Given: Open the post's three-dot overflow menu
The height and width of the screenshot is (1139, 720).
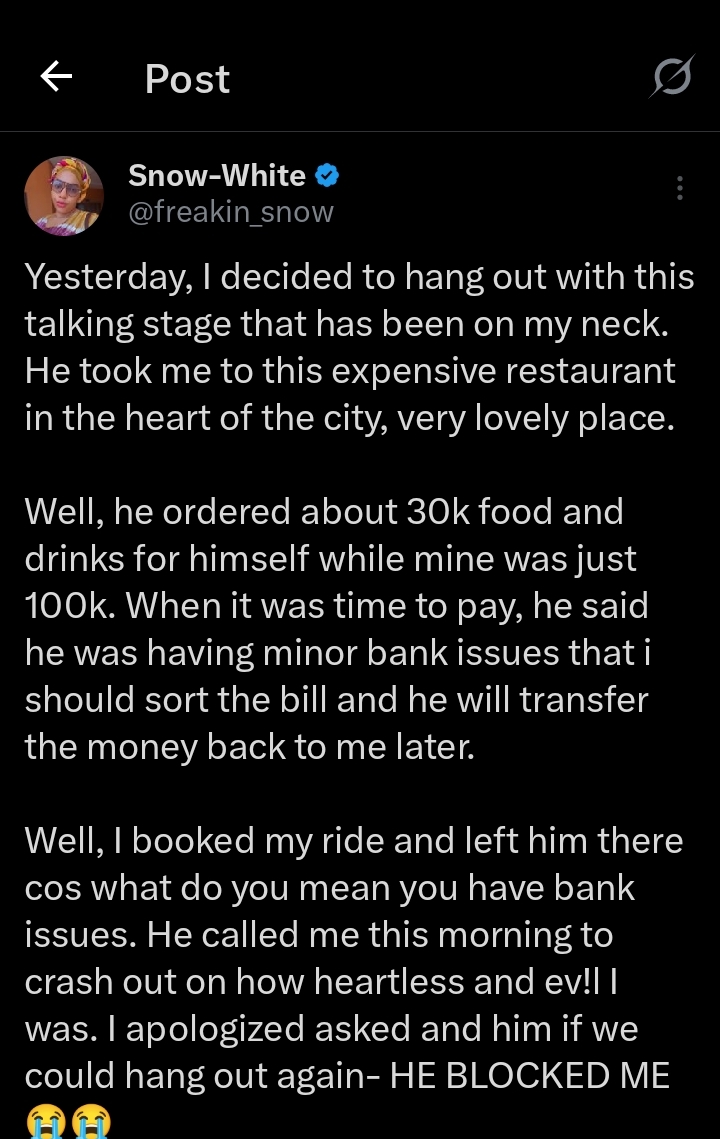Looking at the screenshot, I should click(680, 188).
